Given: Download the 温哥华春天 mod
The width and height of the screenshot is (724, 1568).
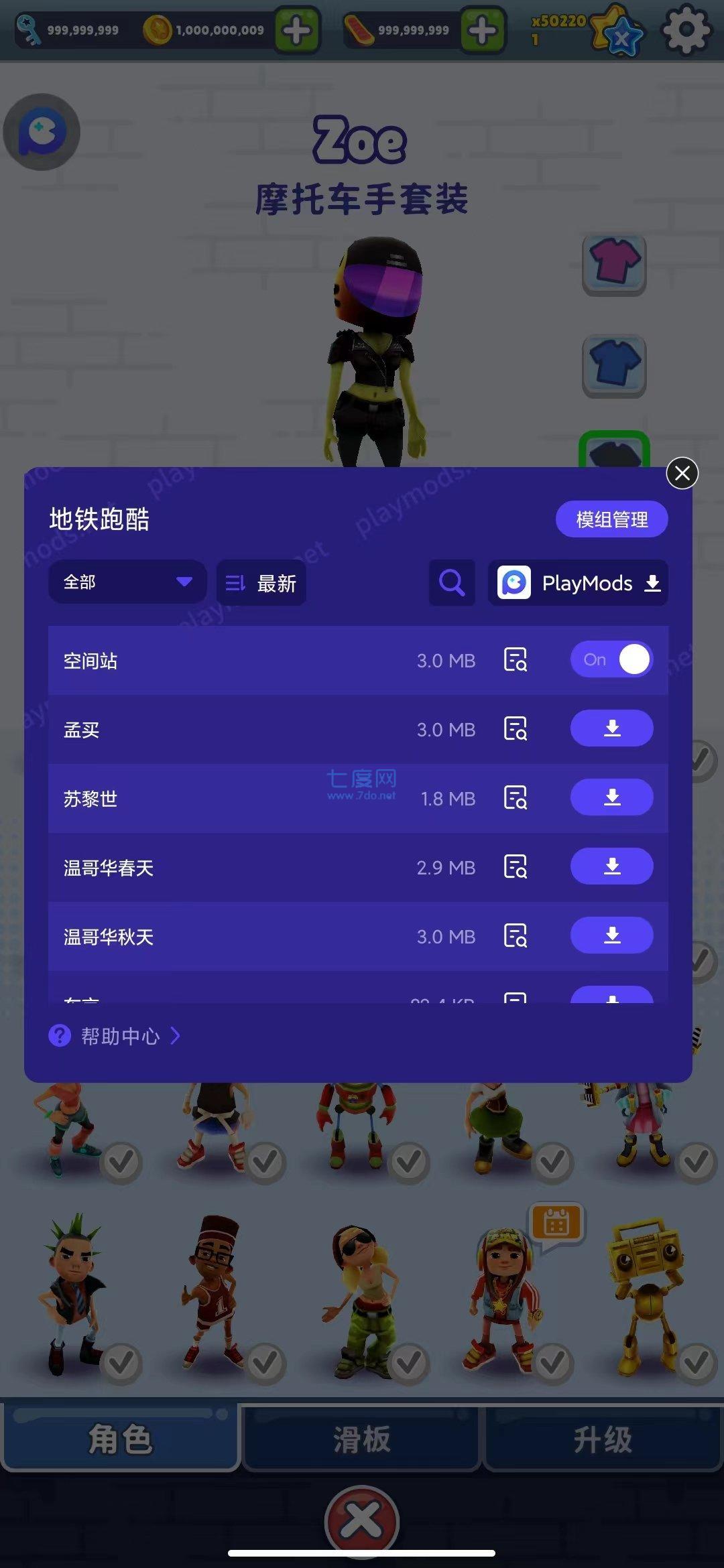Looking at the screenshot, I should (x=611, y=866).
